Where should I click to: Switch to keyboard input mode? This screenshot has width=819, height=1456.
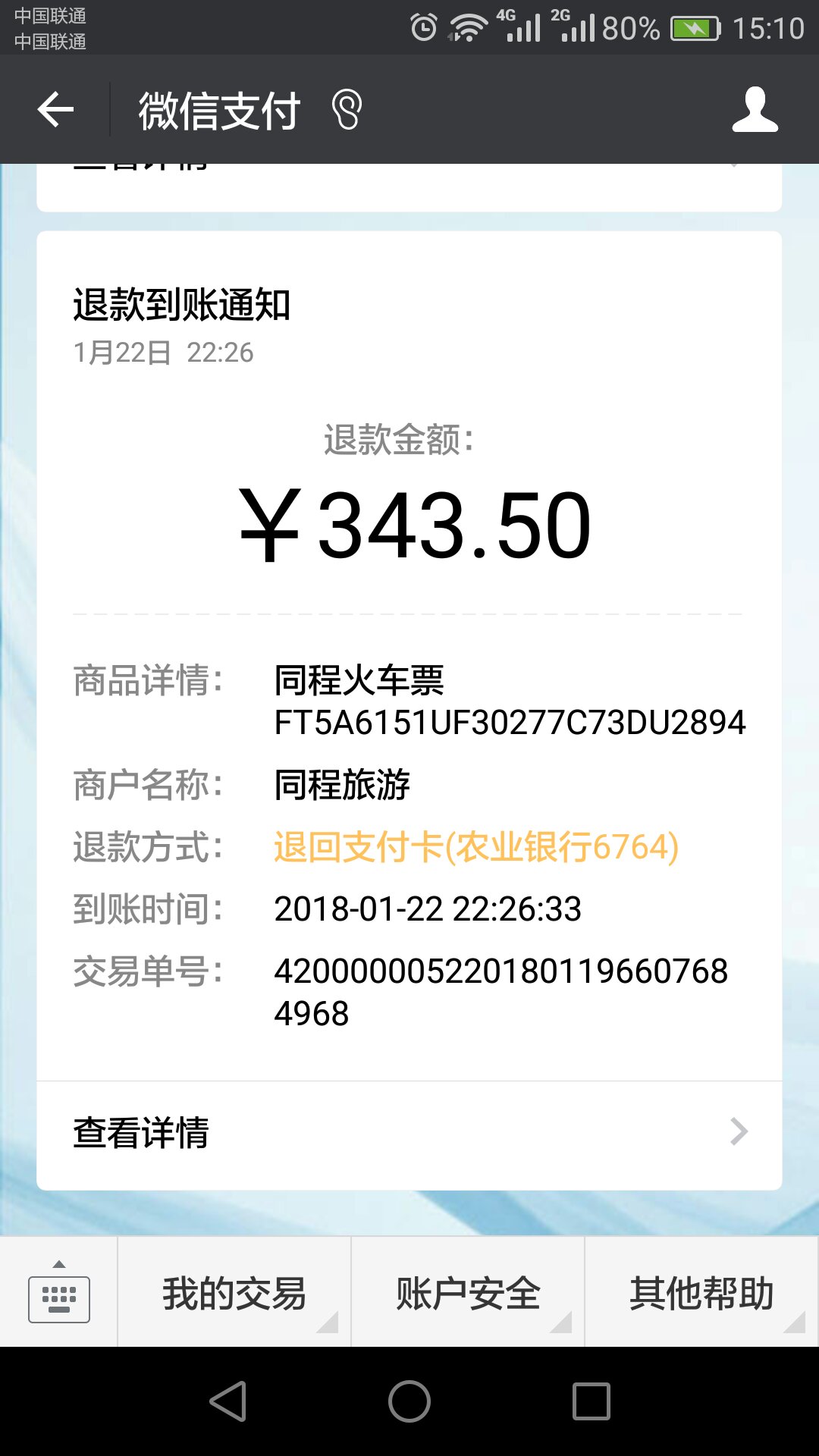[59, 1293]
